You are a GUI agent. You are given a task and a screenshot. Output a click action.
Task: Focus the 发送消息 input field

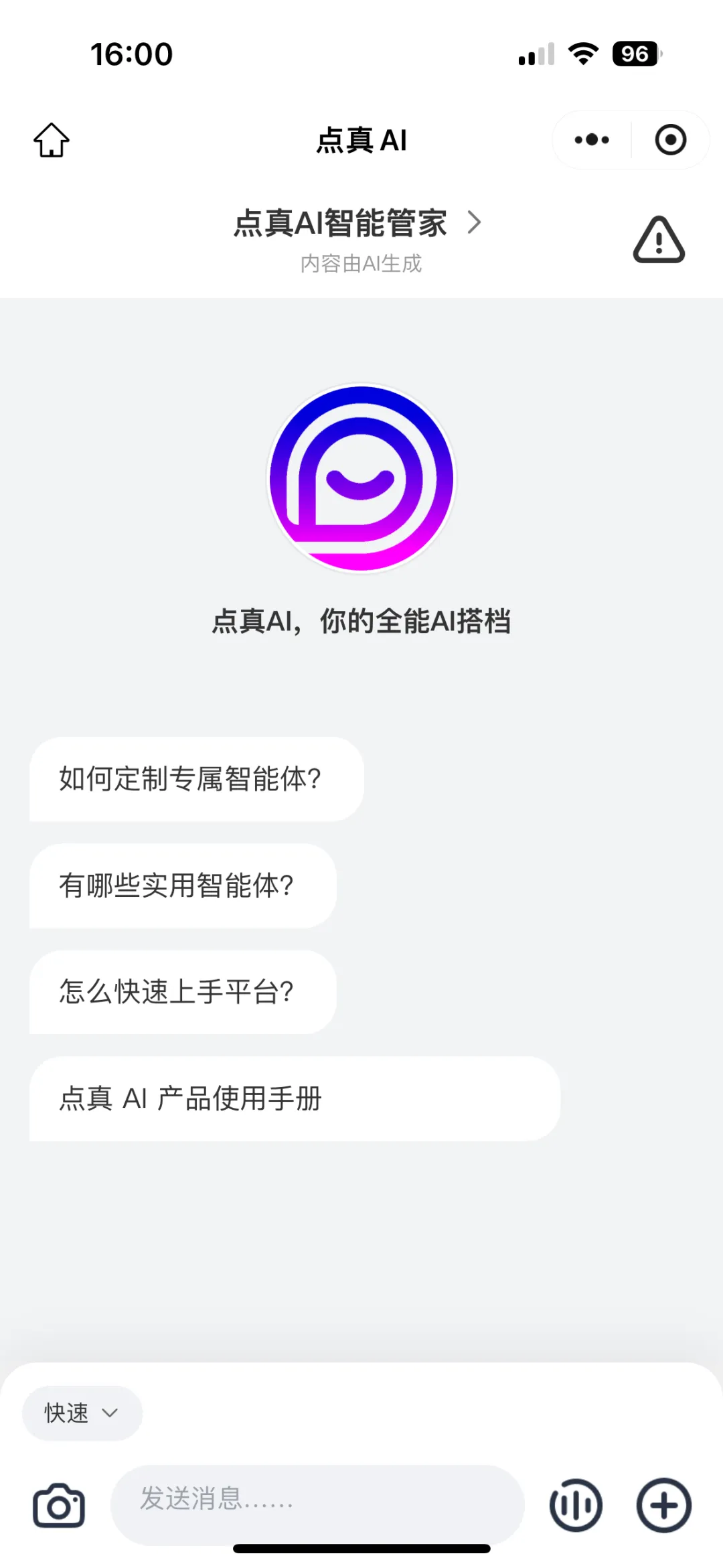tap(317, 1504)
